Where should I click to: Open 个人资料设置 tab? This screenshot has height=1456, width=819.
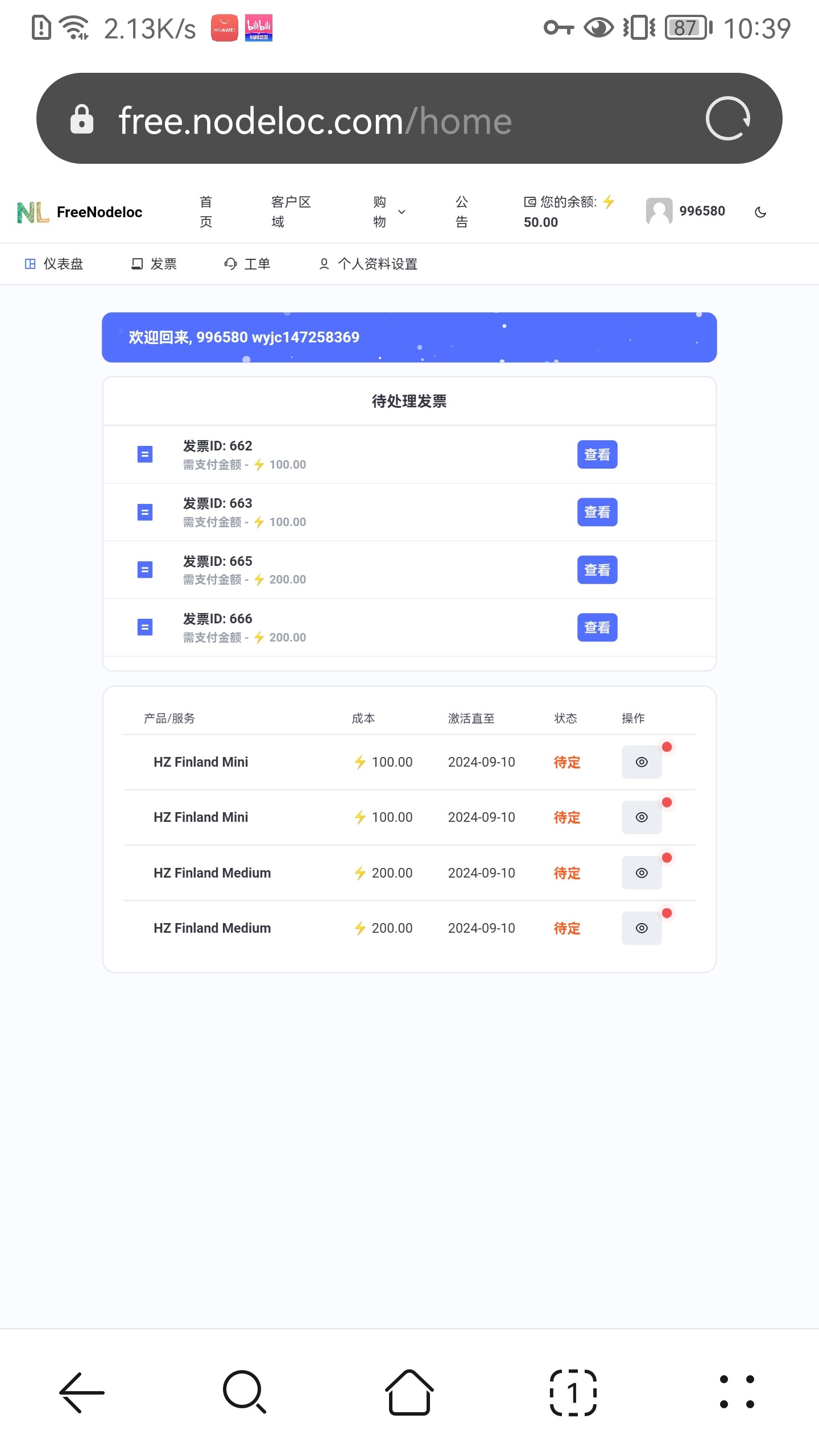tap(368, 264)
